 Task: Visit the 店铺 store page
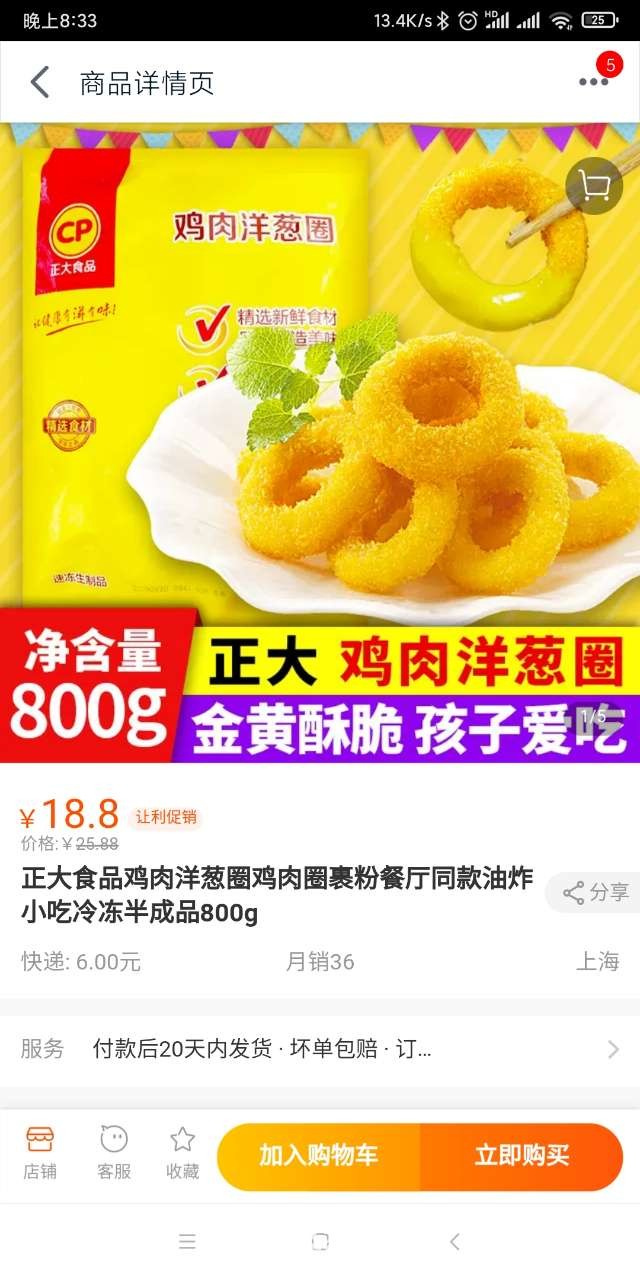point(40,1152)
